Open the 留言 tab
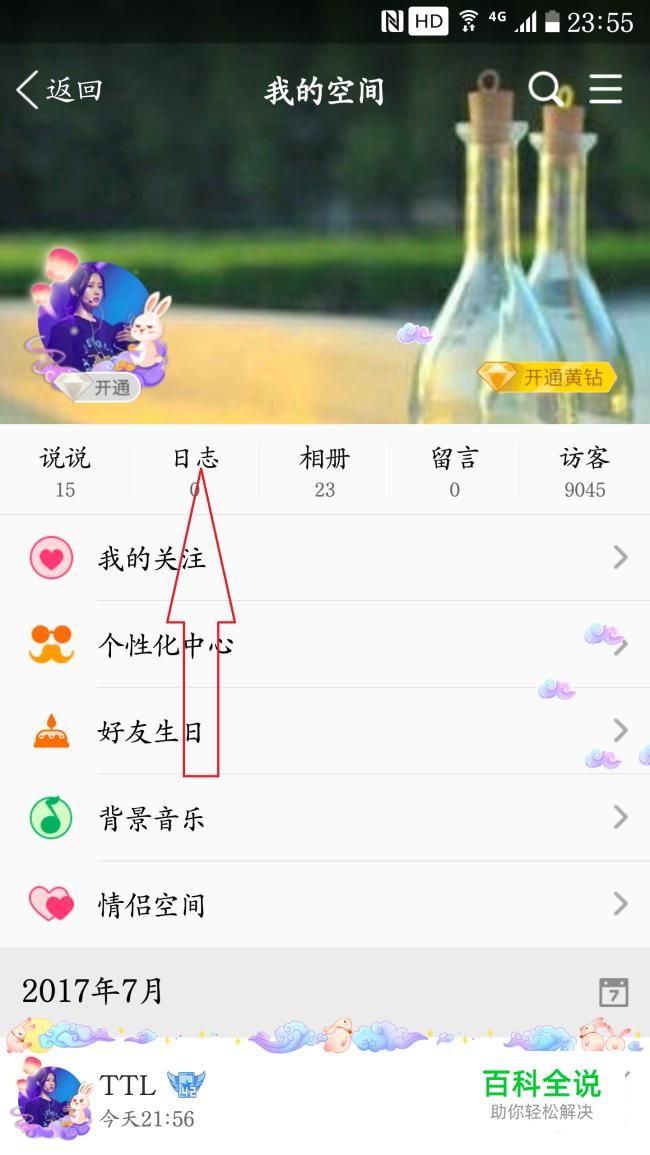The width and height of the screenshot is (650, 1155). click(454, 471)
